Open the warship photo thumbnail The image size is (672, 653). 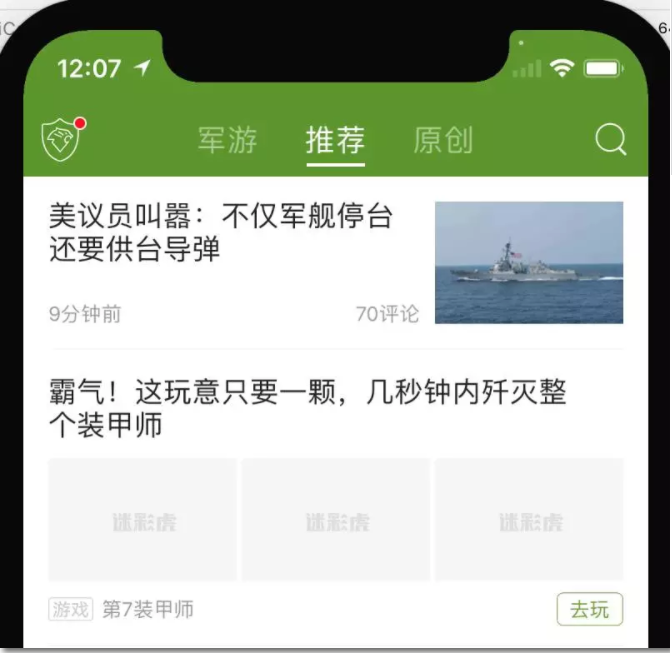(x=529, y=262)
